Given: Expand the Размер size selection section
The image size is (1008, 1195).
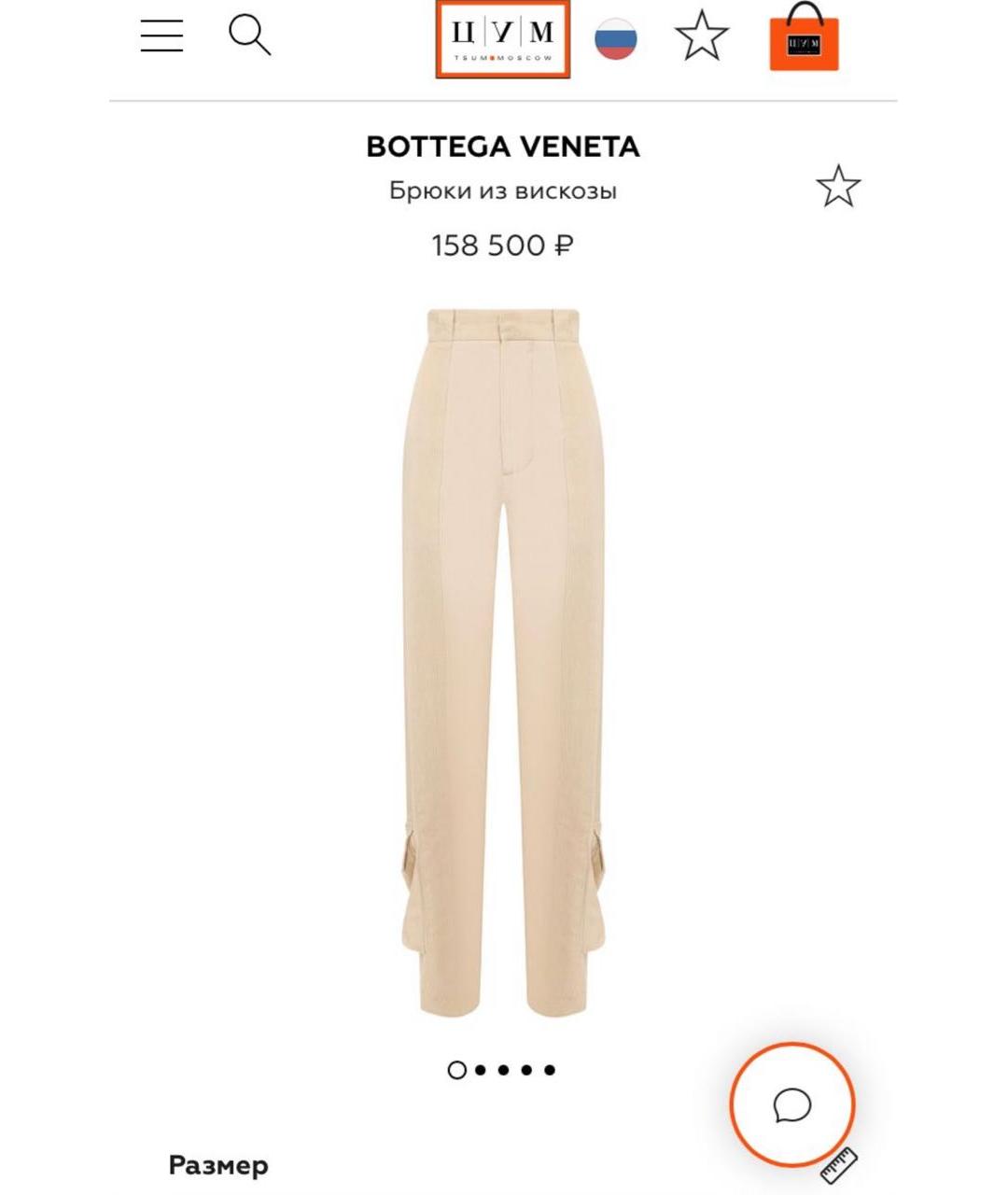Looking at the screenshot, I should [x=217, y=1165].
